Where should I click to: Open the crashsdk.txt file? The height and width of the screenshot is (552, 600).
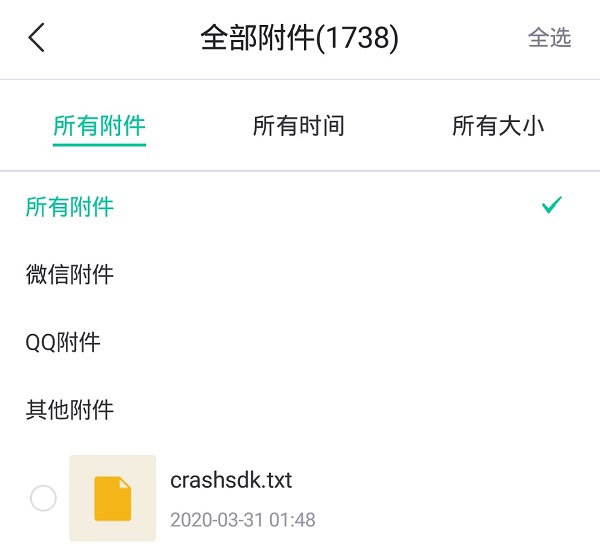(x=232, y=481)
